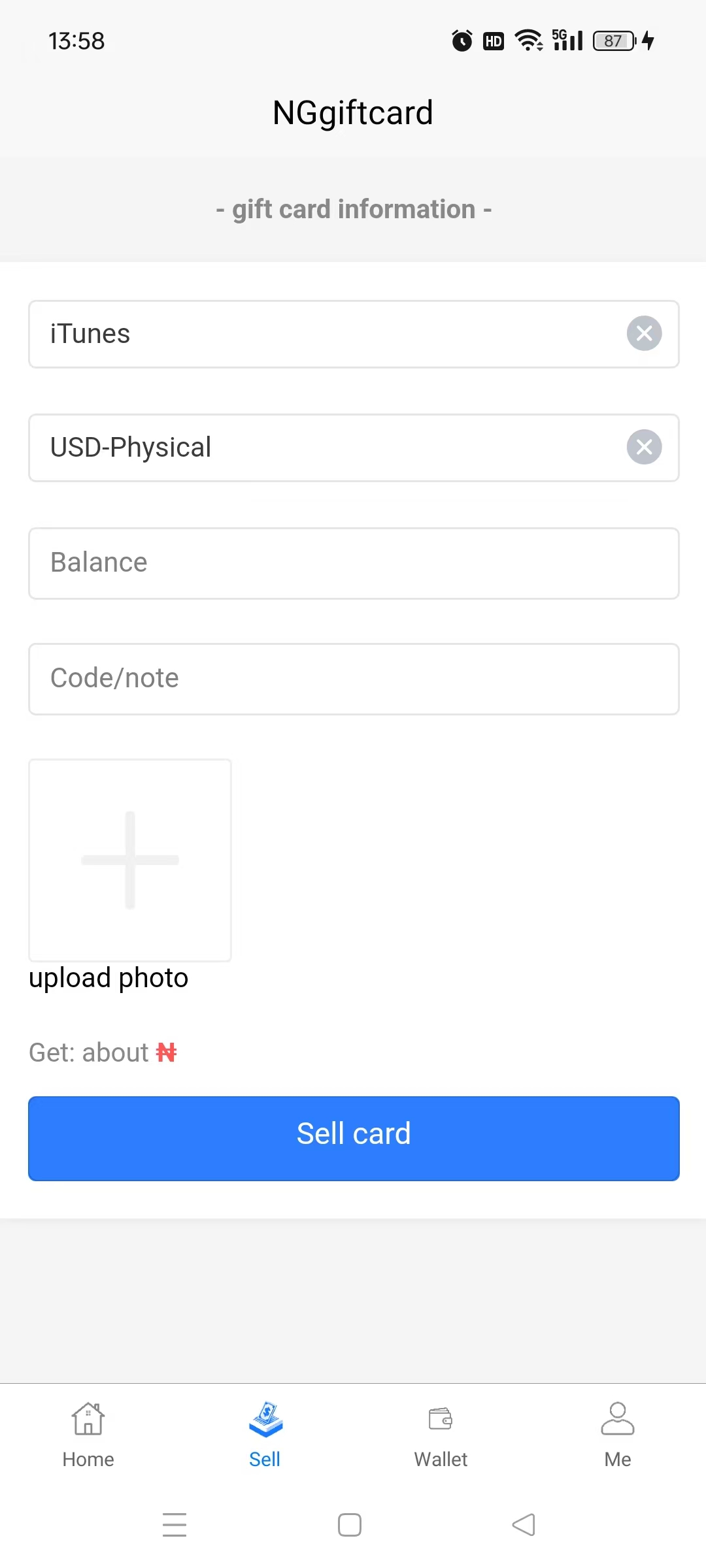Tap the Android back navigation button
The height and width of the screenshot is (1568, 706).
523,1525
